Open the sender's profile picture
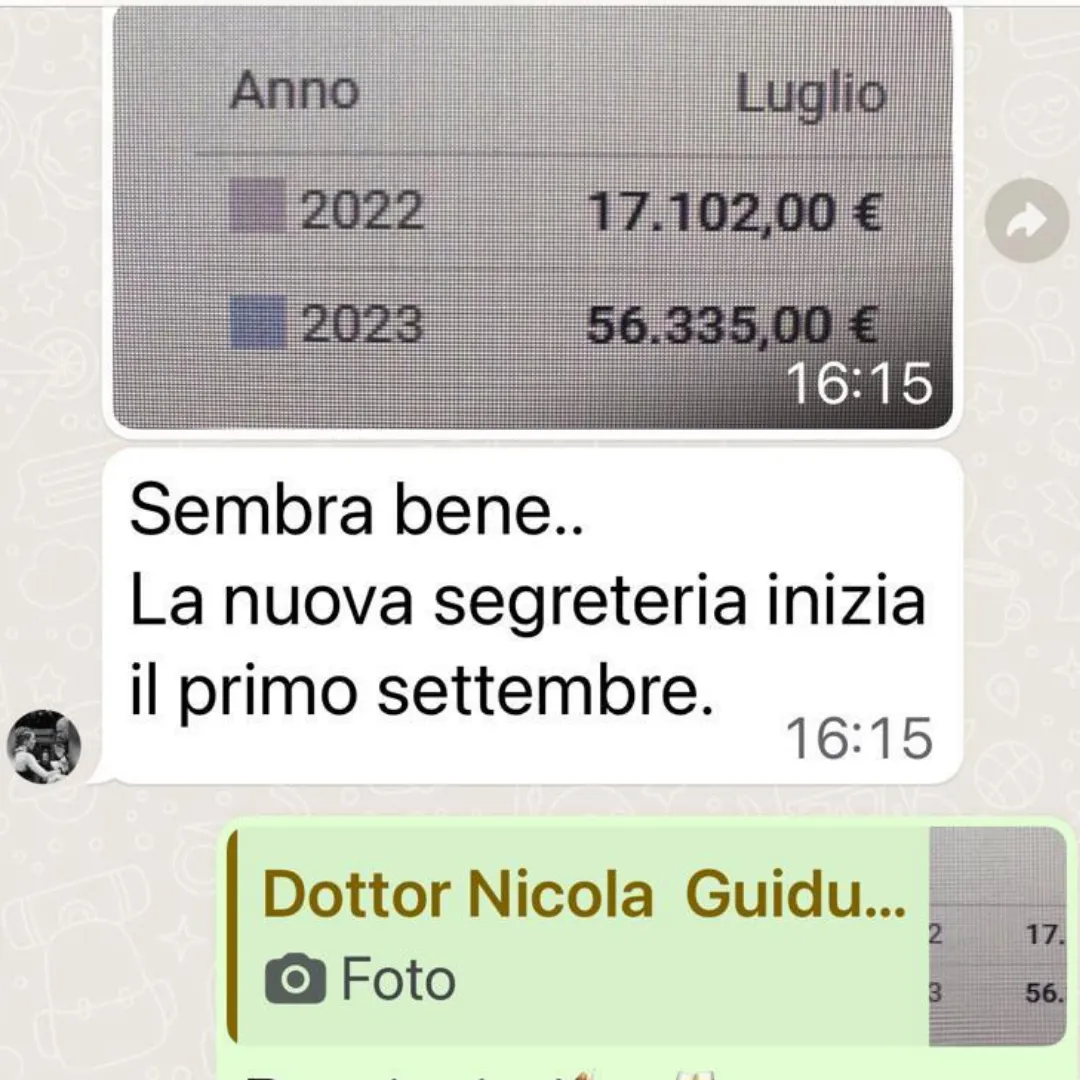 [x=44, y=747]
